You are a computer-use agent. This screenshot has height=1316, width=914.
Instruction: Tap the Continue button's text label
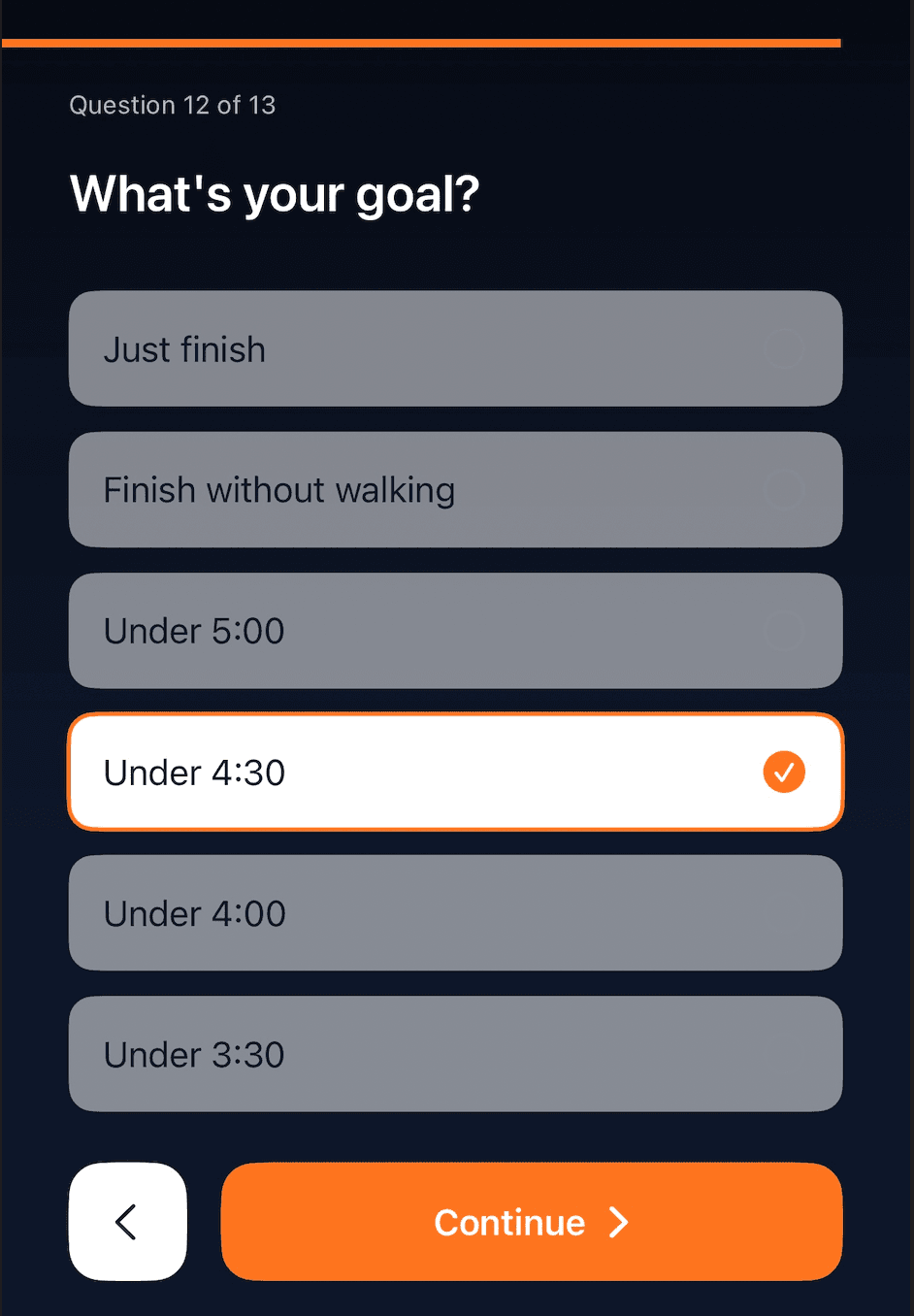pyautogui.click(x=510, y=1222)
